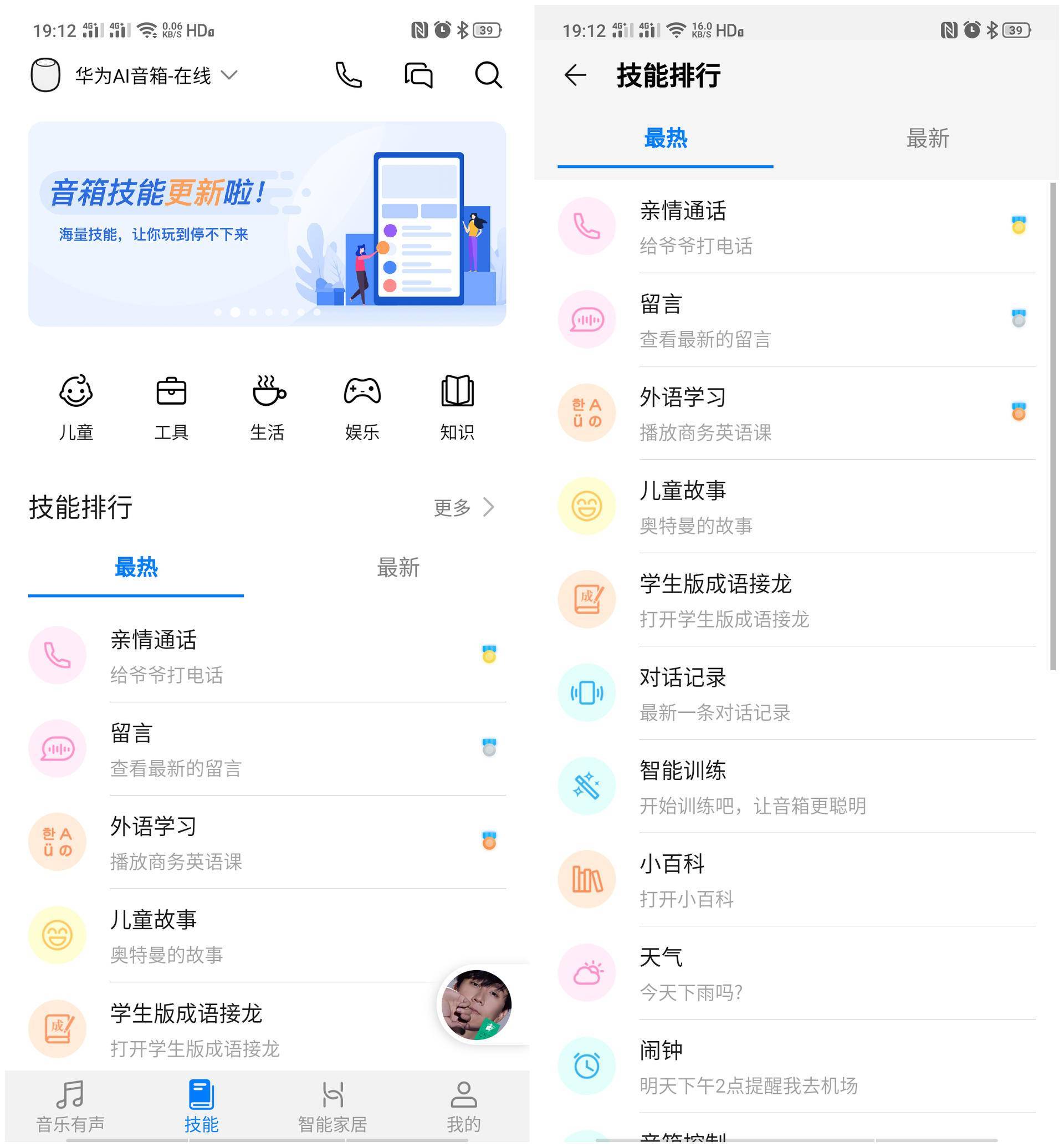
Task: Open the 娱乐 category
Action: 362,407
